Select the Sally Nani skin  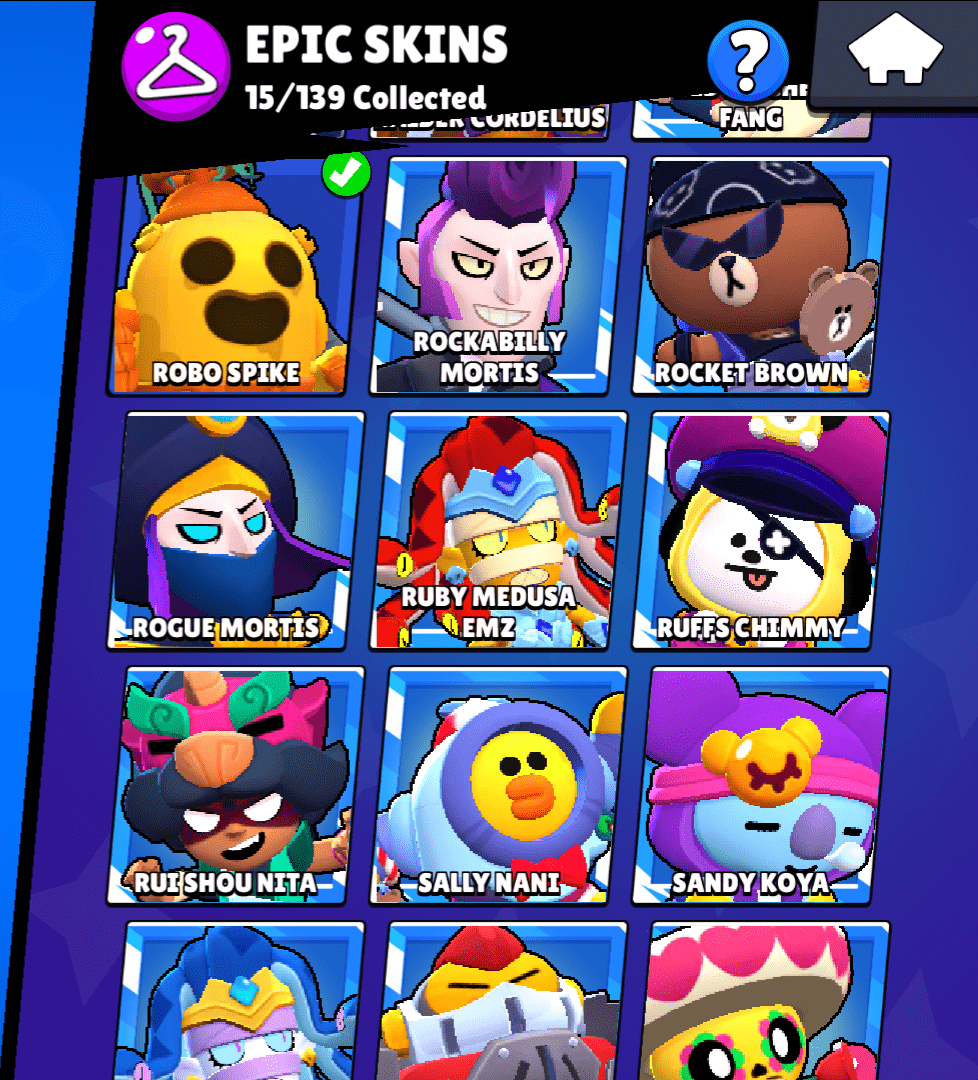499,786
